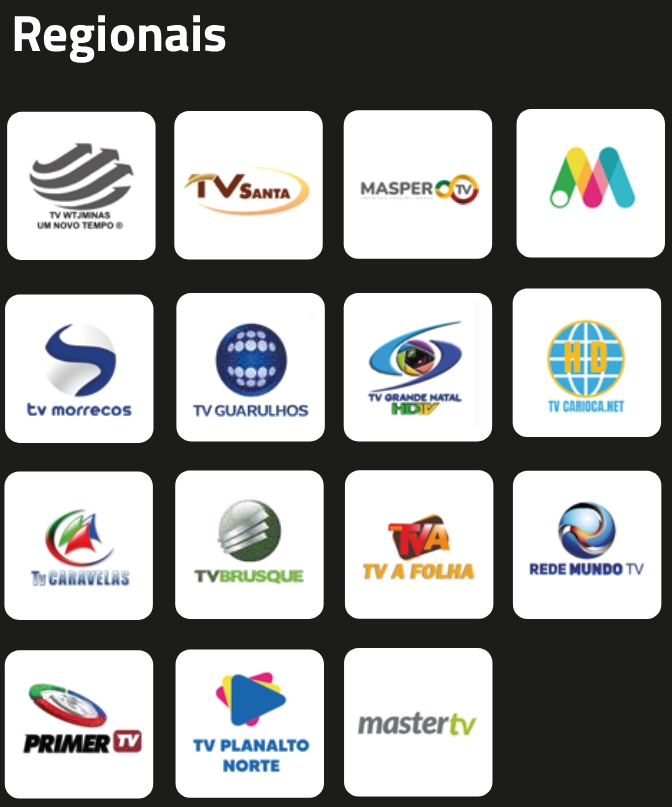672x807 pixels.
Task: Open the TV WTJMinas channel
Action: [81, 186]
